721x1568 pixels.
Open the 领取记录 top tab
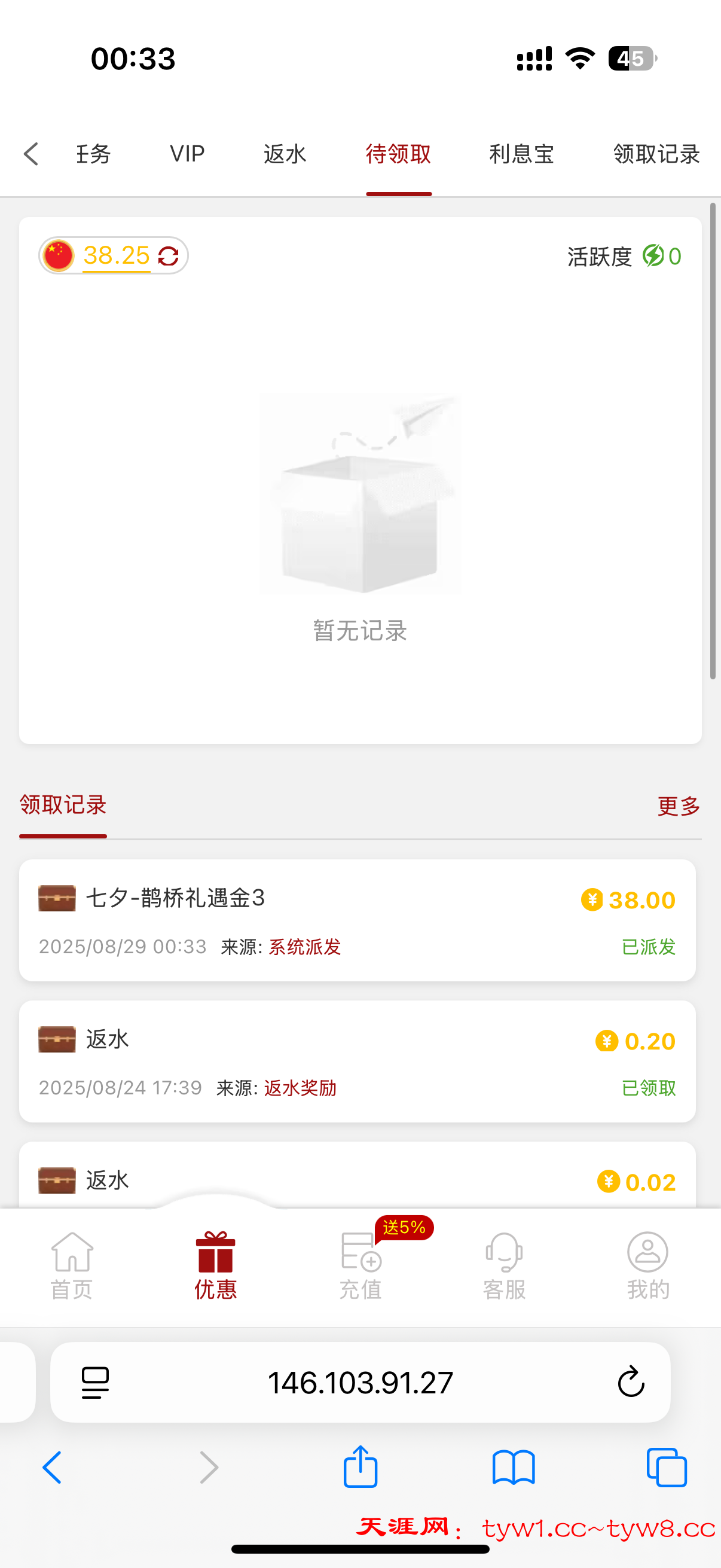[x=656, y=154]
